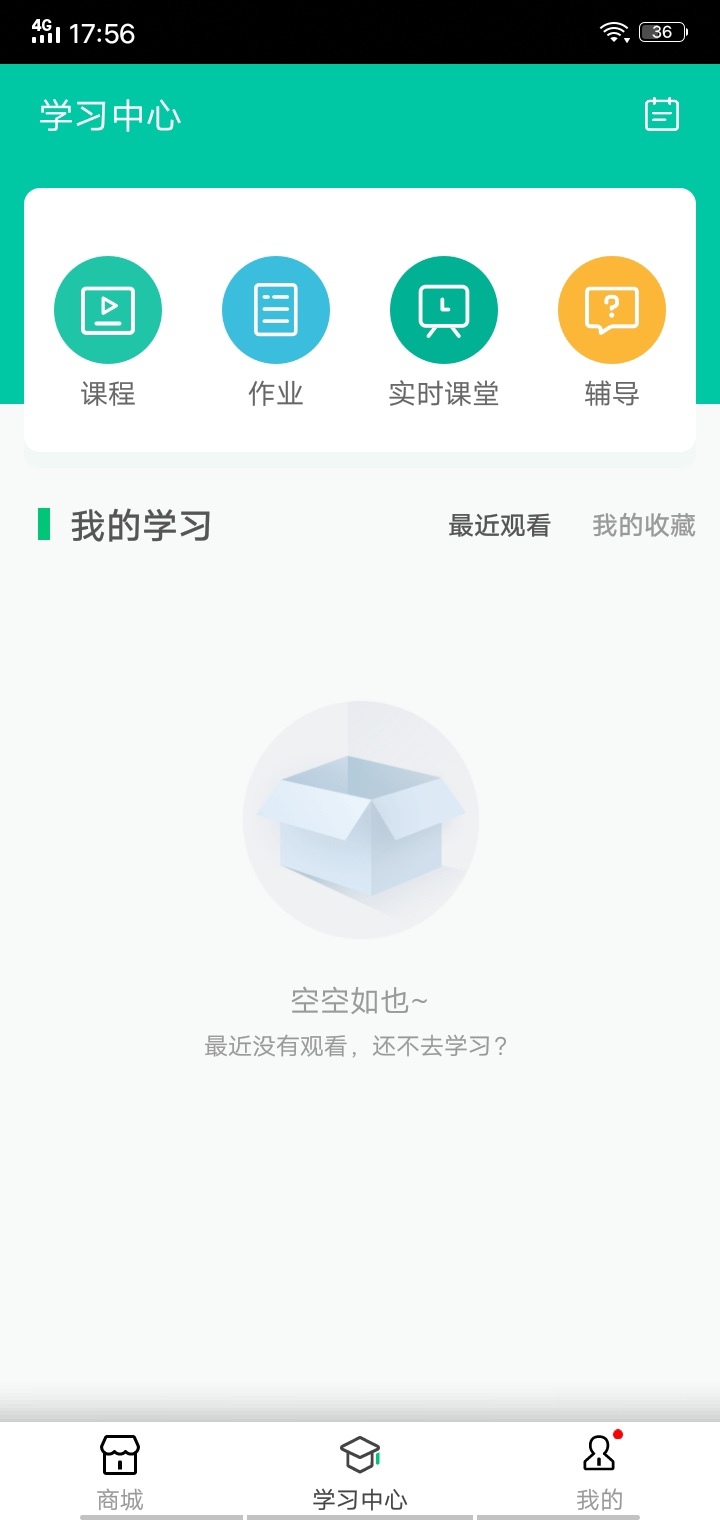Go to 商城 store tab
Image resolution: width=720 pixels, height=1520 pixels.
click(120, 1471)
